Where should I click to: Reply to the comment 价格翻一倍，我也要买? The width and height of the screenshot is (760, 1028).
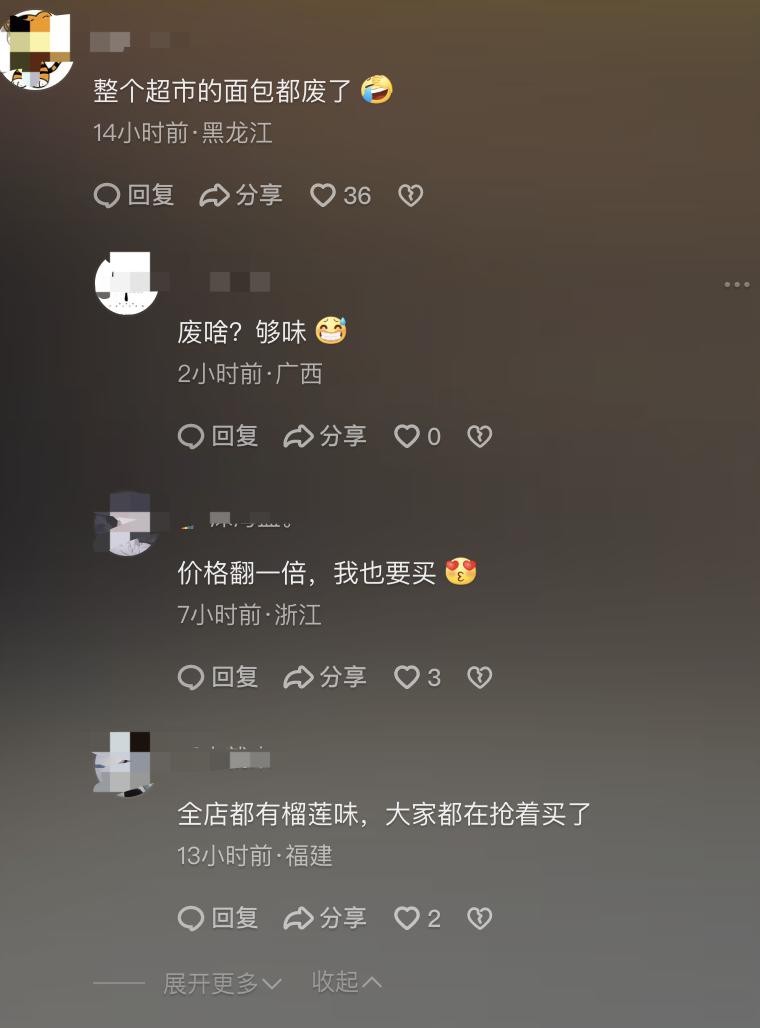[x=218, y=677]
